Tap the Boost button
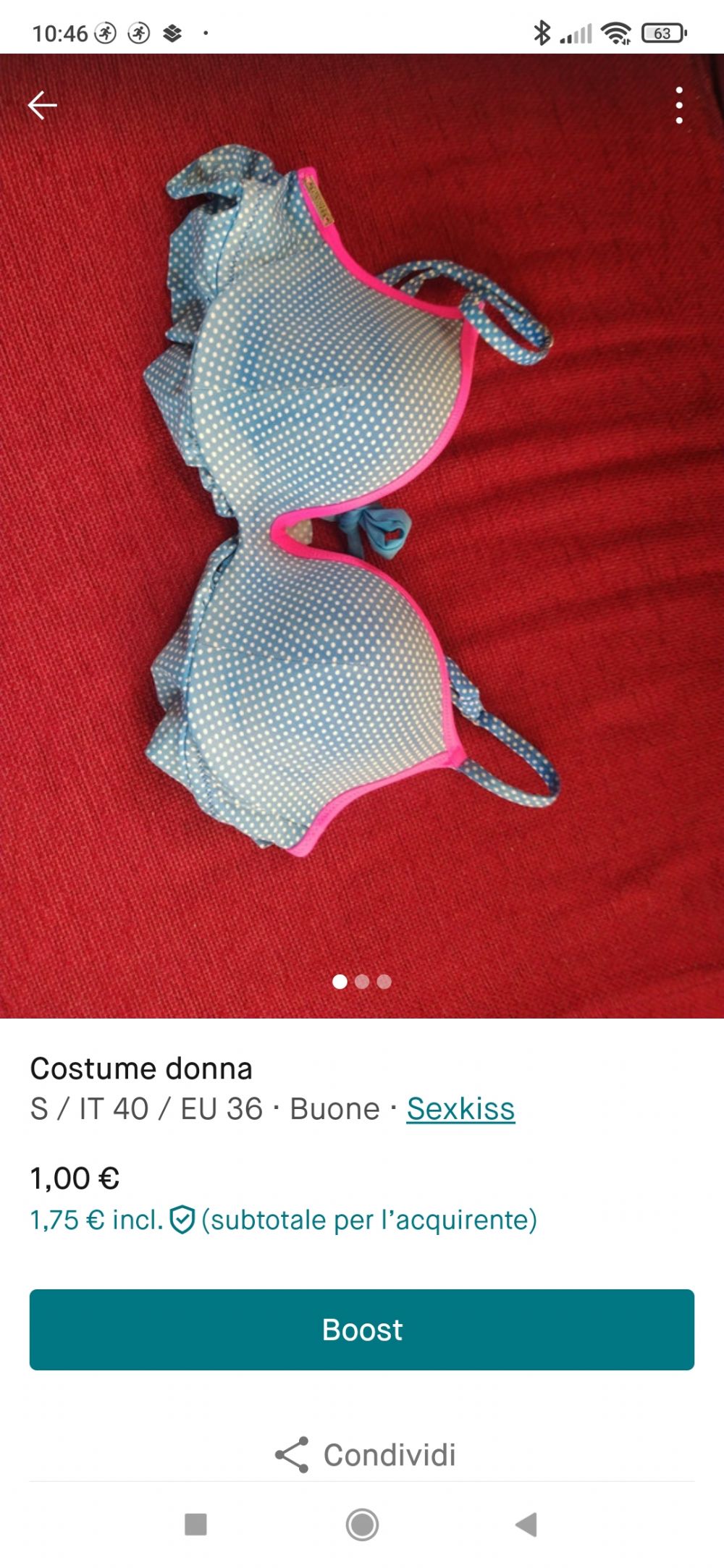This screenshot has width=724, height=1568. [362, 1329]
